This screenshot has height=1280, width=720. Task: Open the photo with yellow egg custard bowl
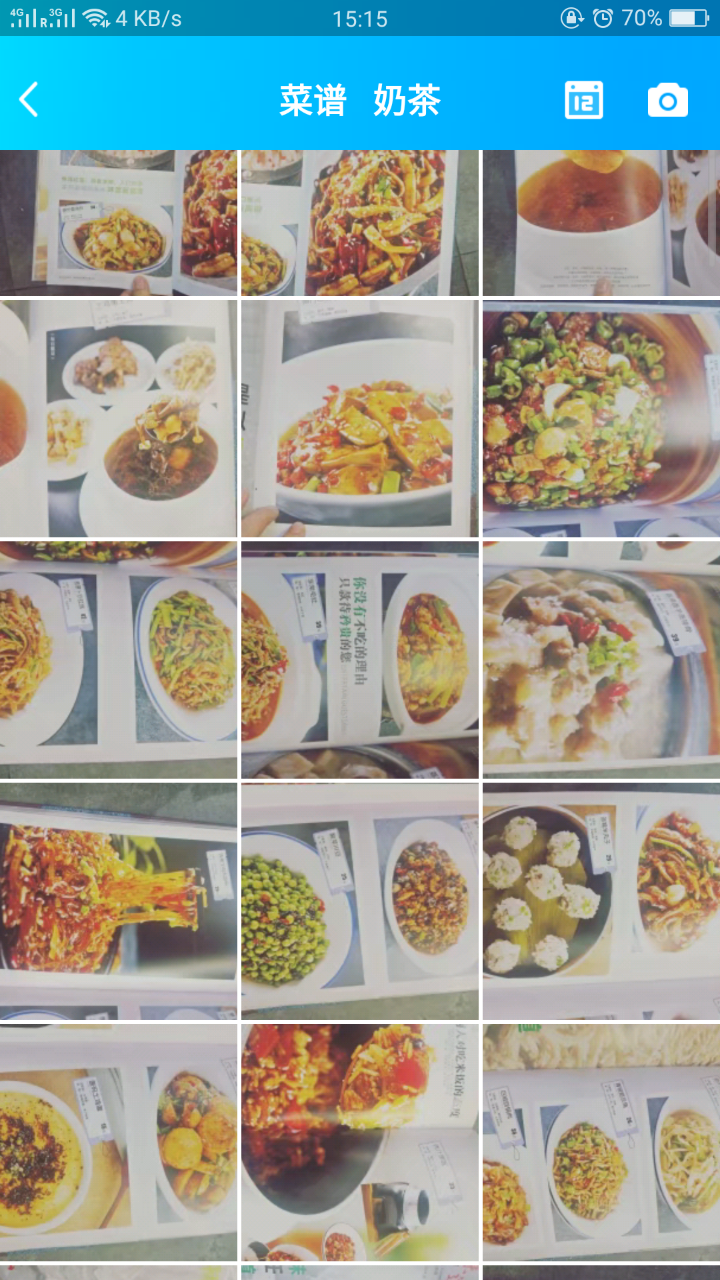(x=118, y=1141)
